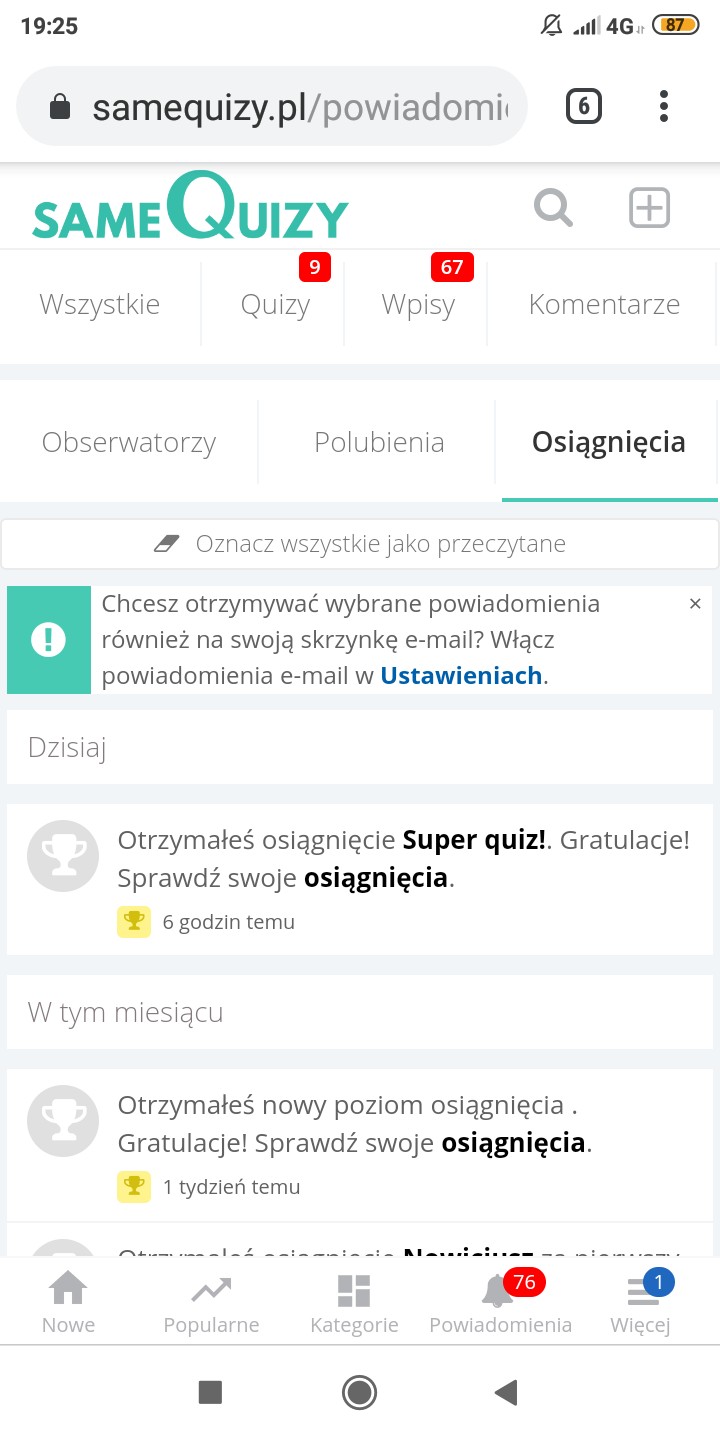Go to the Nowe section
Viewport: 720px width, 1440px height.
coord(68,1302)
